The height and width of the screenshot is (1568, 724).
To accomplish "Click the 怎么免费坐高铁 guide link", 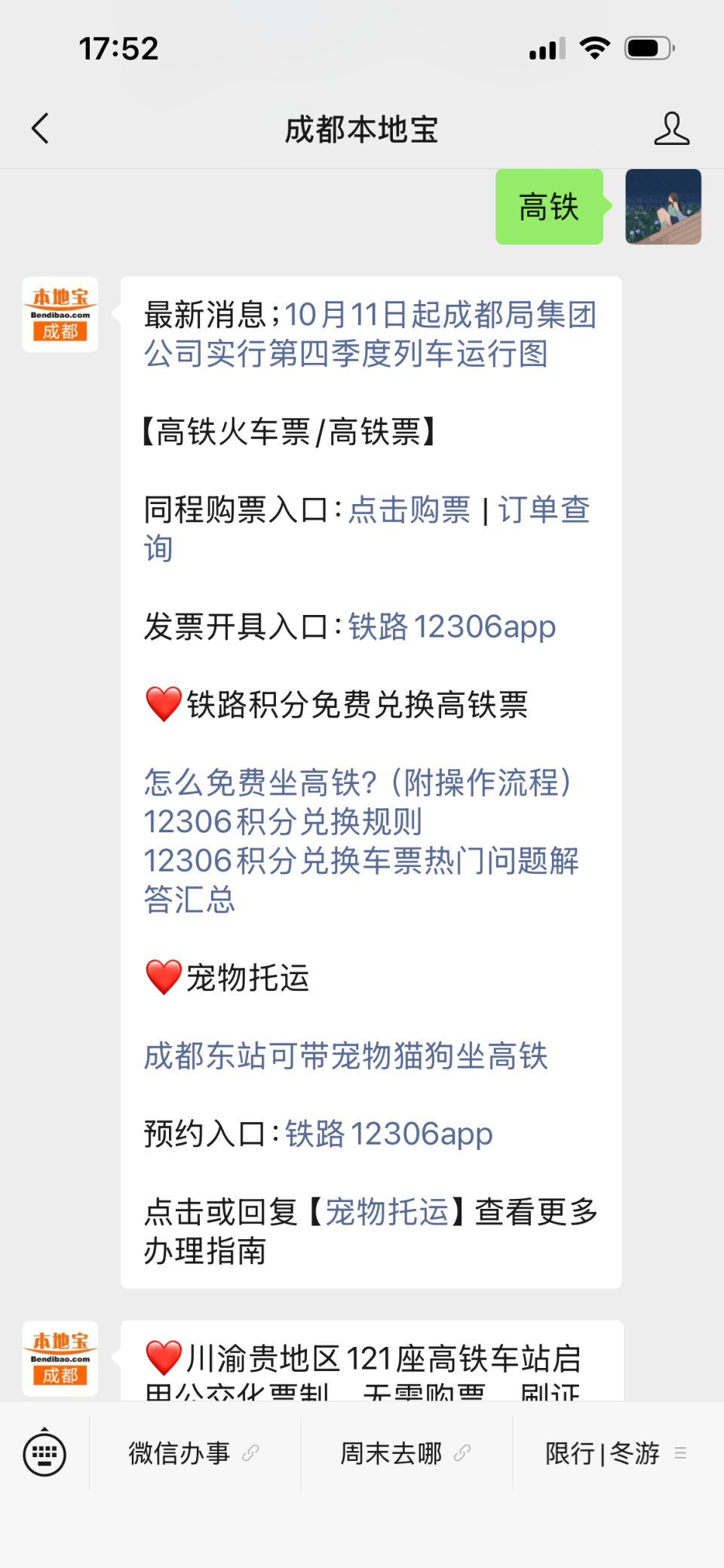I will coord(358,785).
